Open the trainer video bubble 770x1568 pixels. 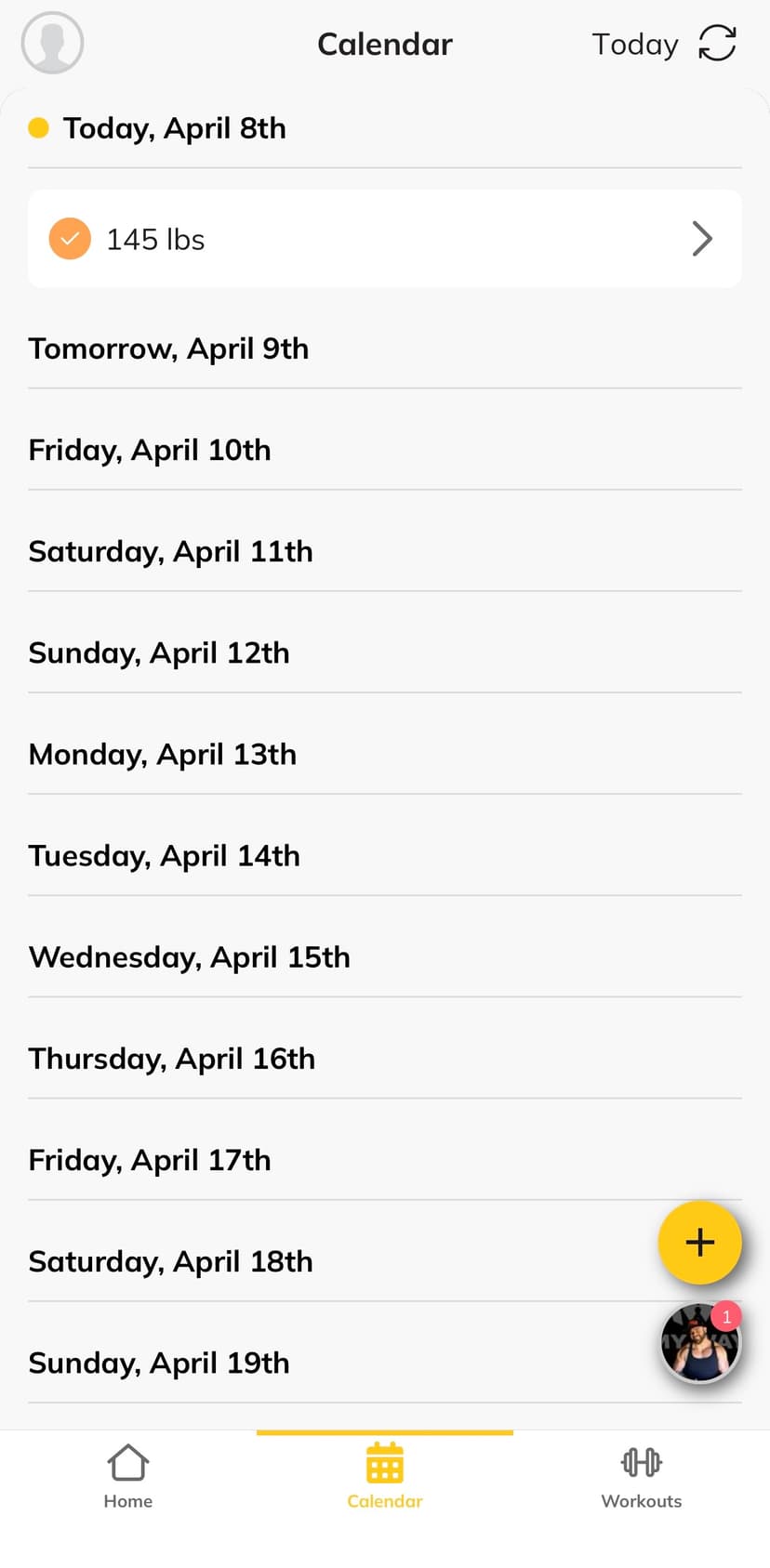(x=700, y=1341)
